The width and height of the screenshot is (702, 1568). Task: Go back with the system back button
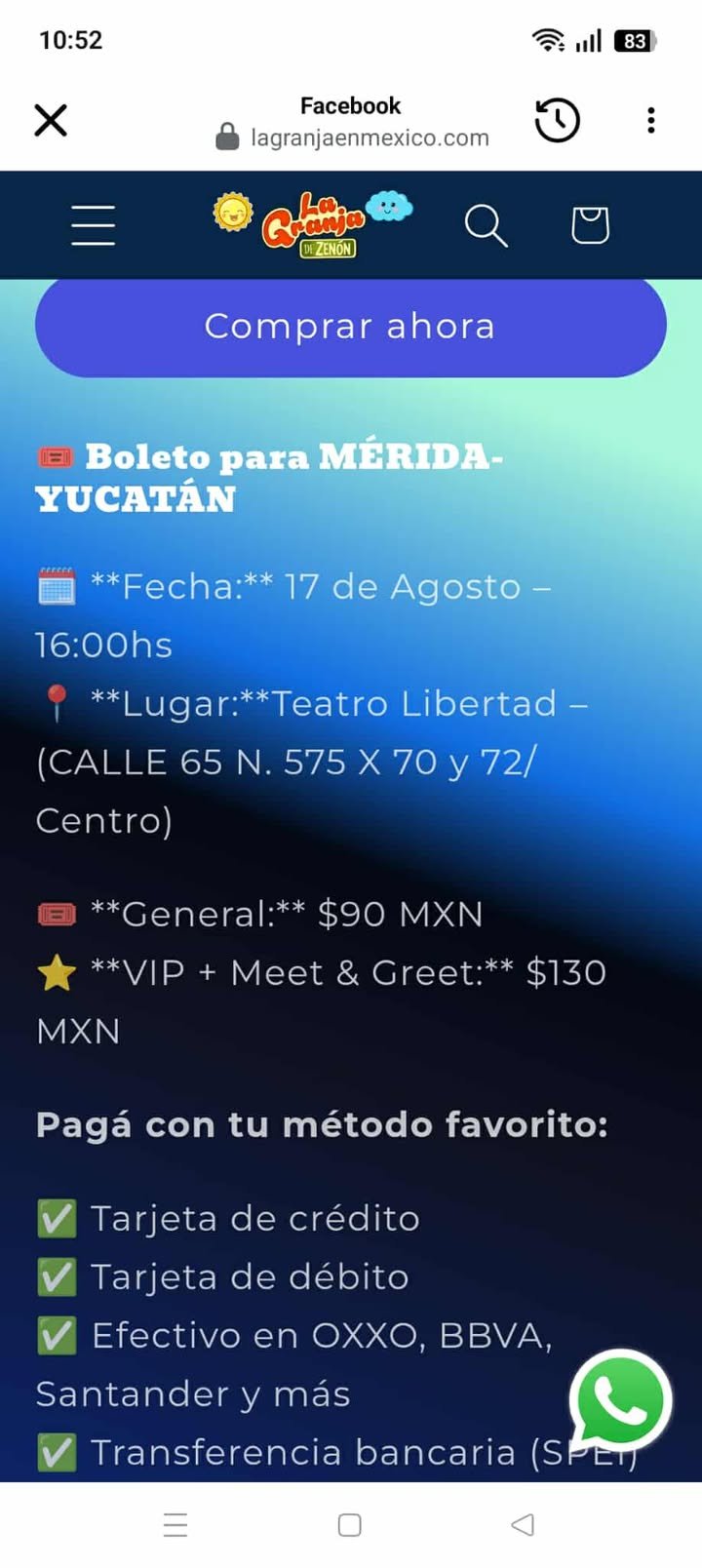pyautogui.click(x=524, y=1524)
